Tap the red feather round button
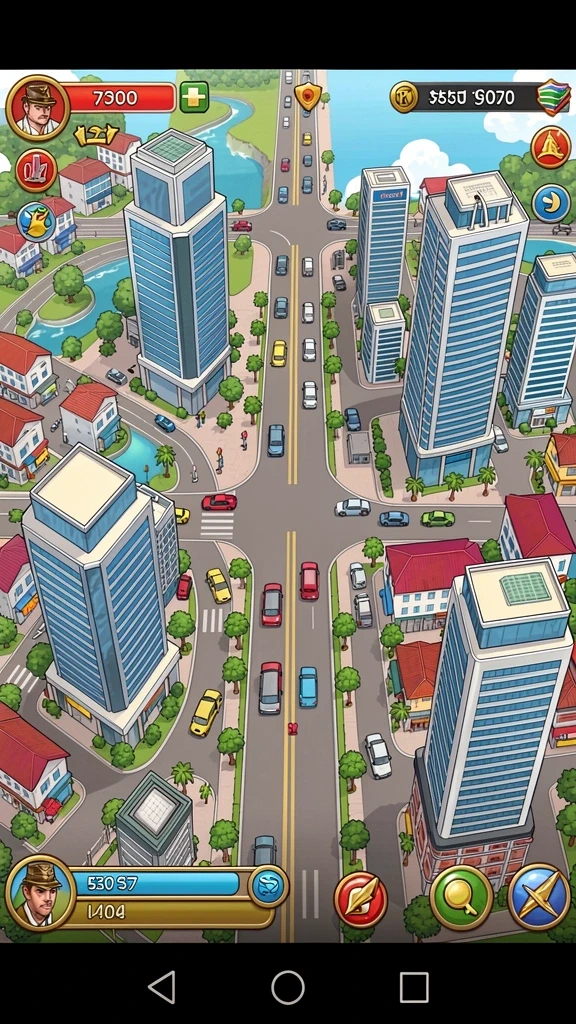 point(361,899)
